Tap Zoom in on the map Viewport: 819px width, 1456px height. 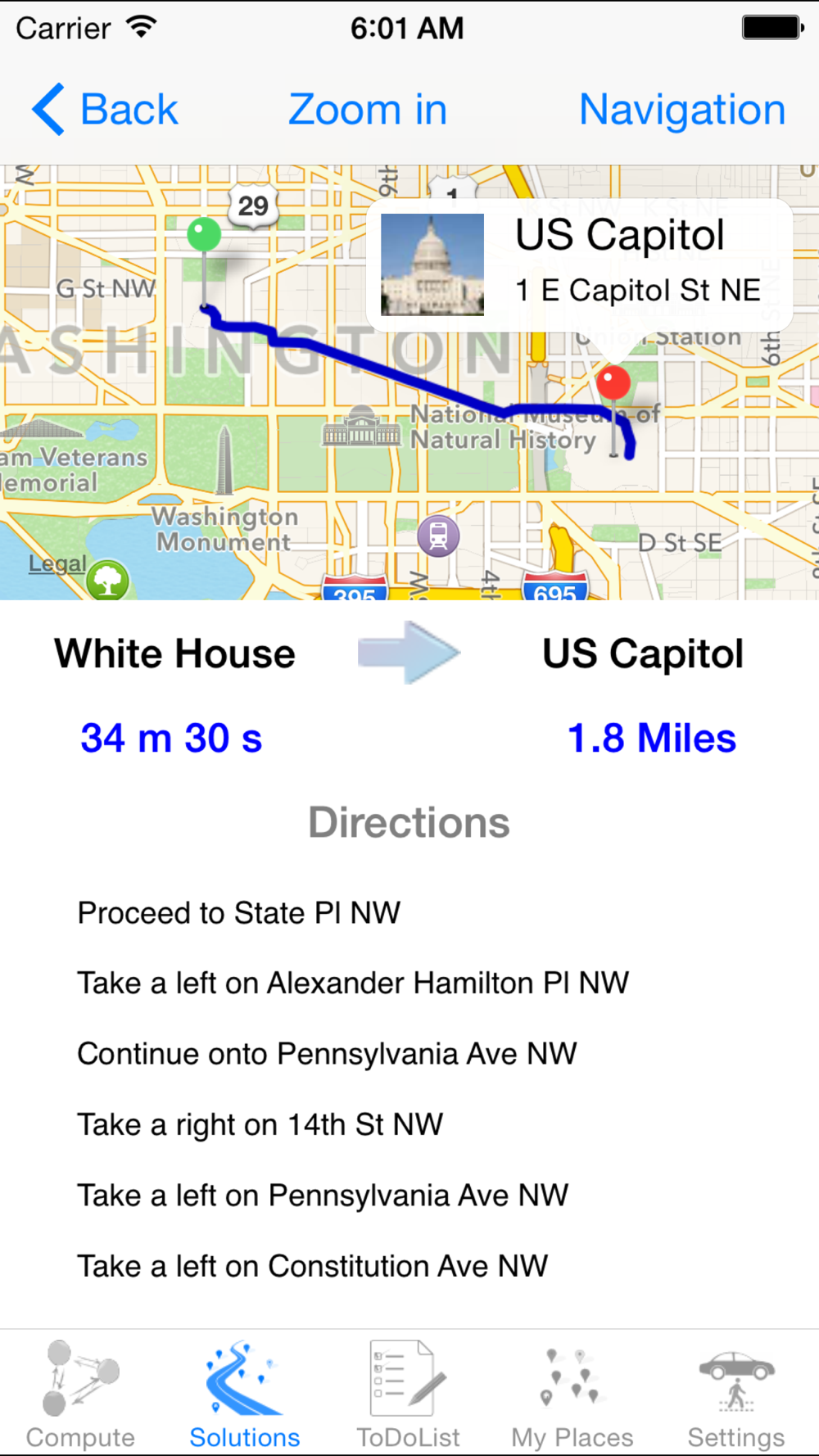368,110
